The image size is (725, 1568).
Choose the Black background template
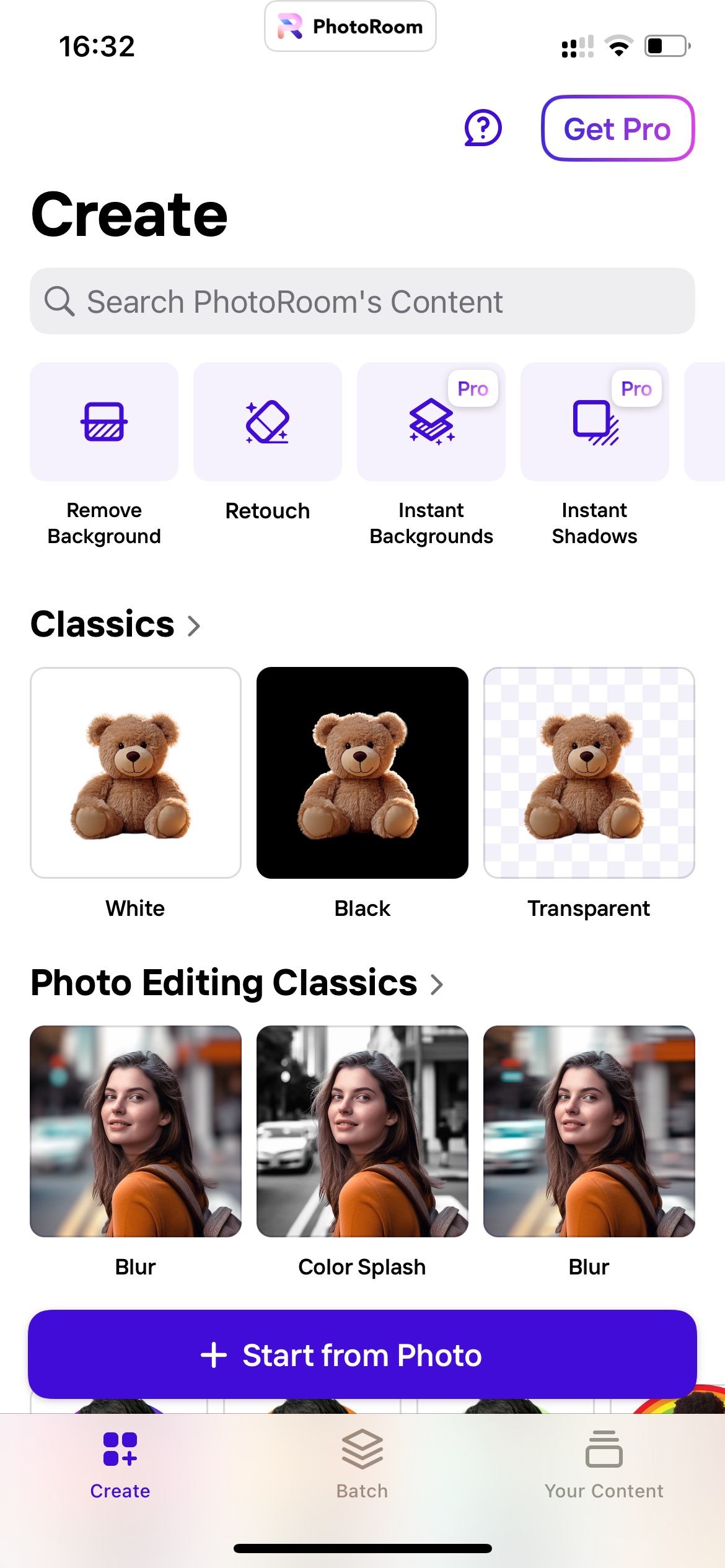pos(362,773)
